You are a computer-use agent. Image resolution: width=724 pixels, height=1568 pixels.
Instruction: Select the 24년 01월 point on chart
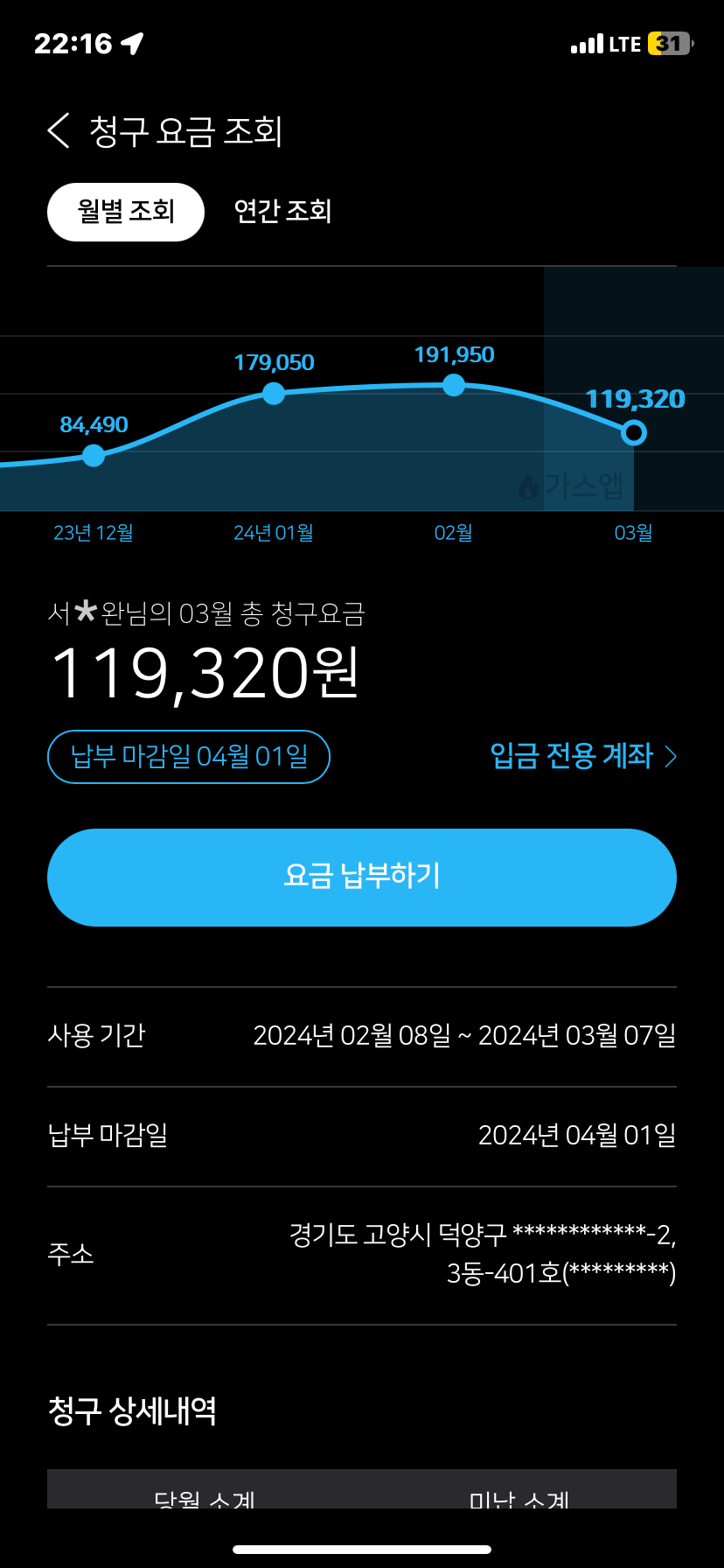(274, 393)
